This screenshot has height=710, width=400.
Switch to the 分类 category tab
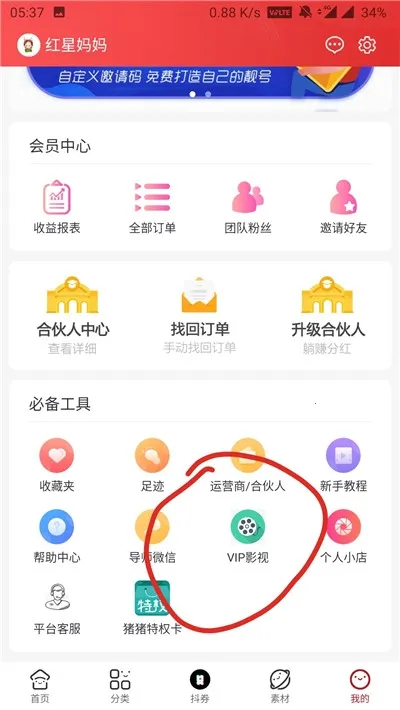(120, 686)
